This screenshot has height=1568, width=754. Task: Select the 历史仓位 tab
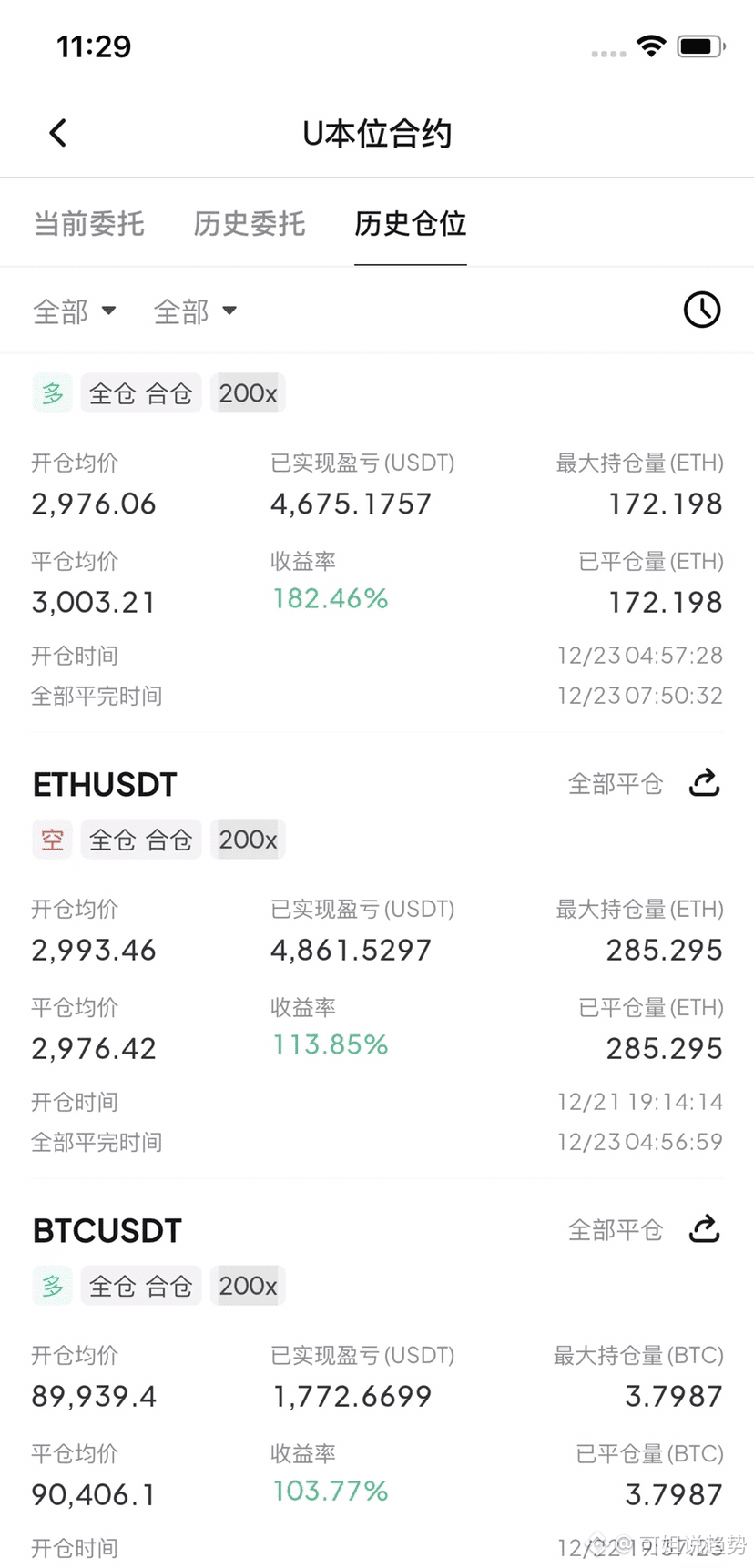[411, 223]
